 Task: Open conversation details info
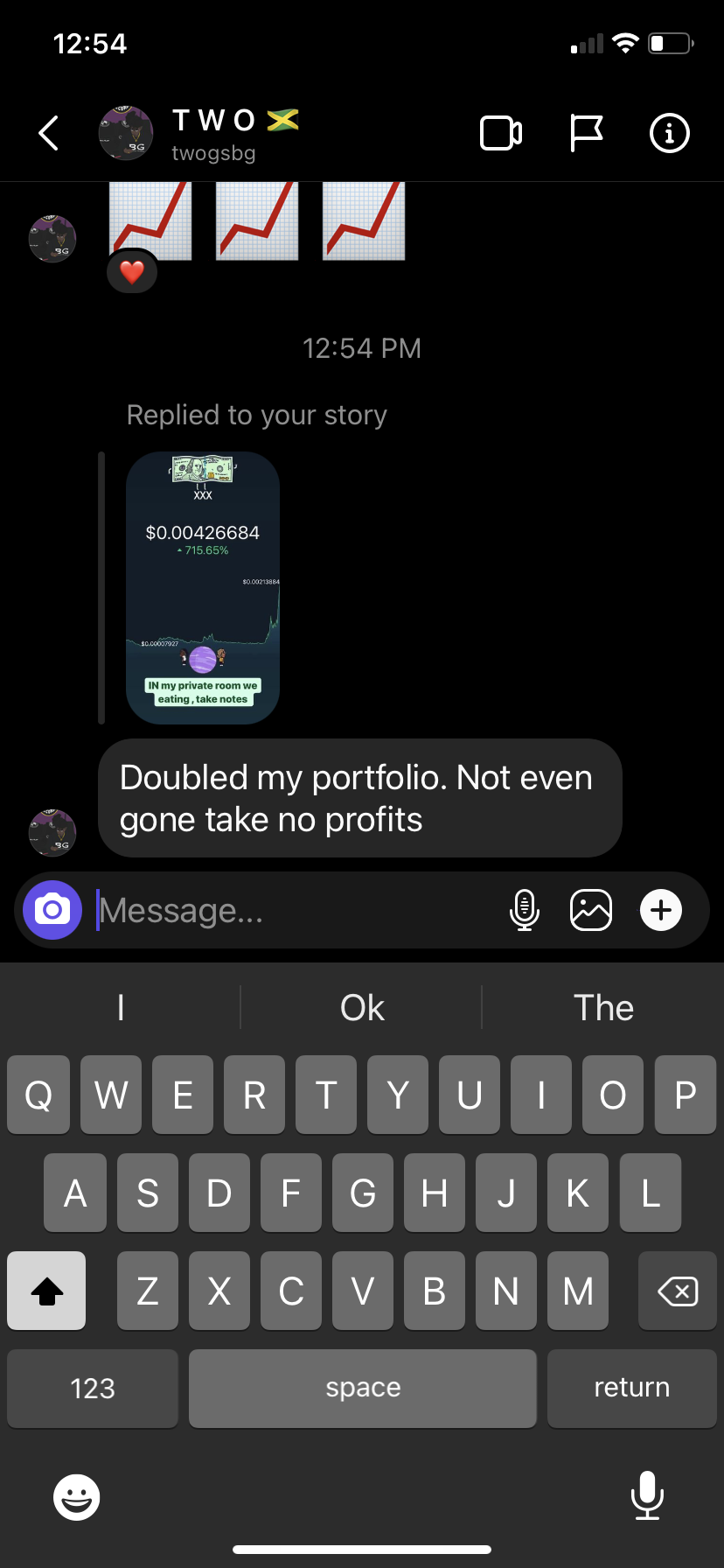click(670, 133)
